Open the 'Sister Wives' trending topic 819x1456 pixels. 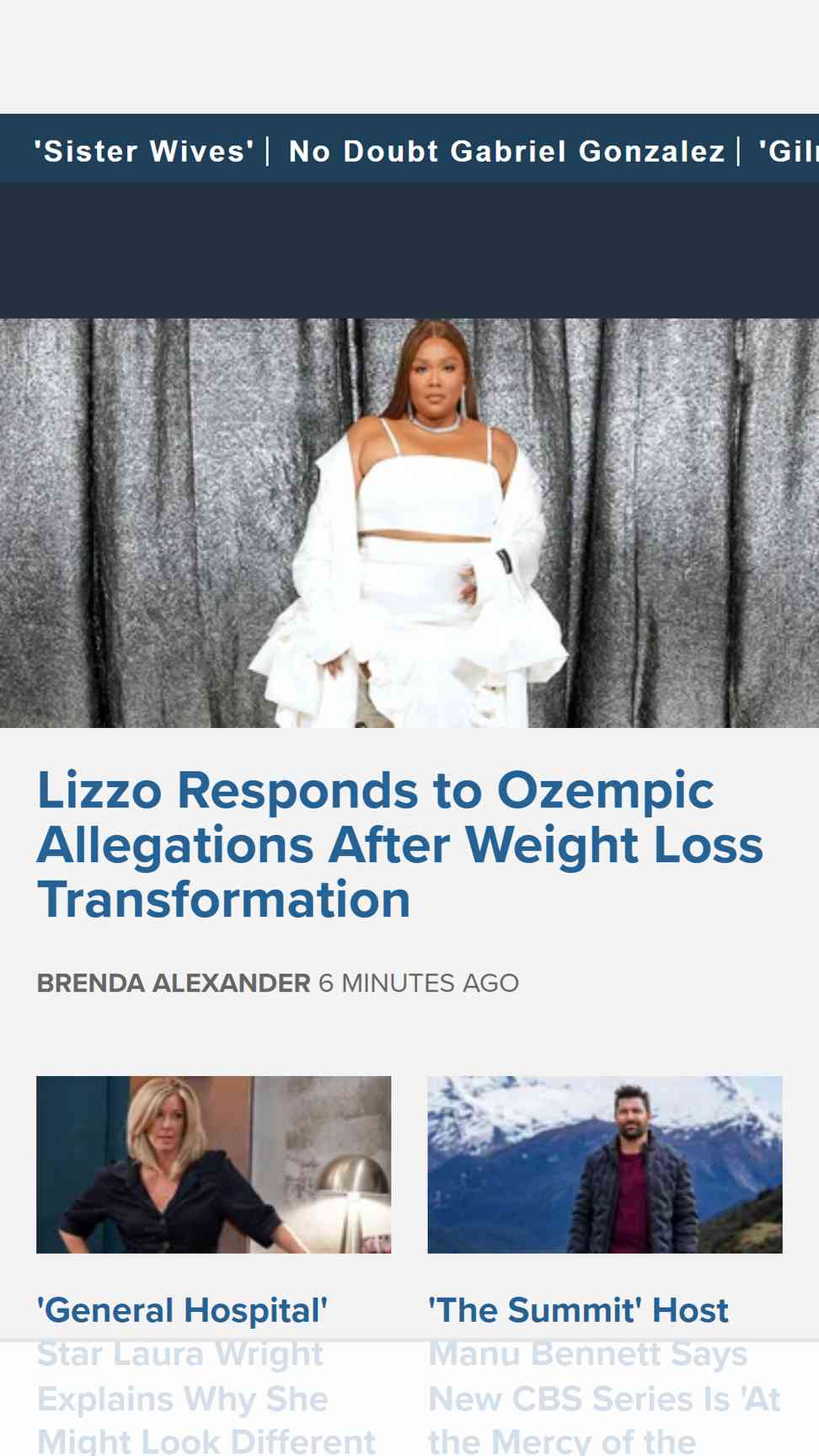143,152
